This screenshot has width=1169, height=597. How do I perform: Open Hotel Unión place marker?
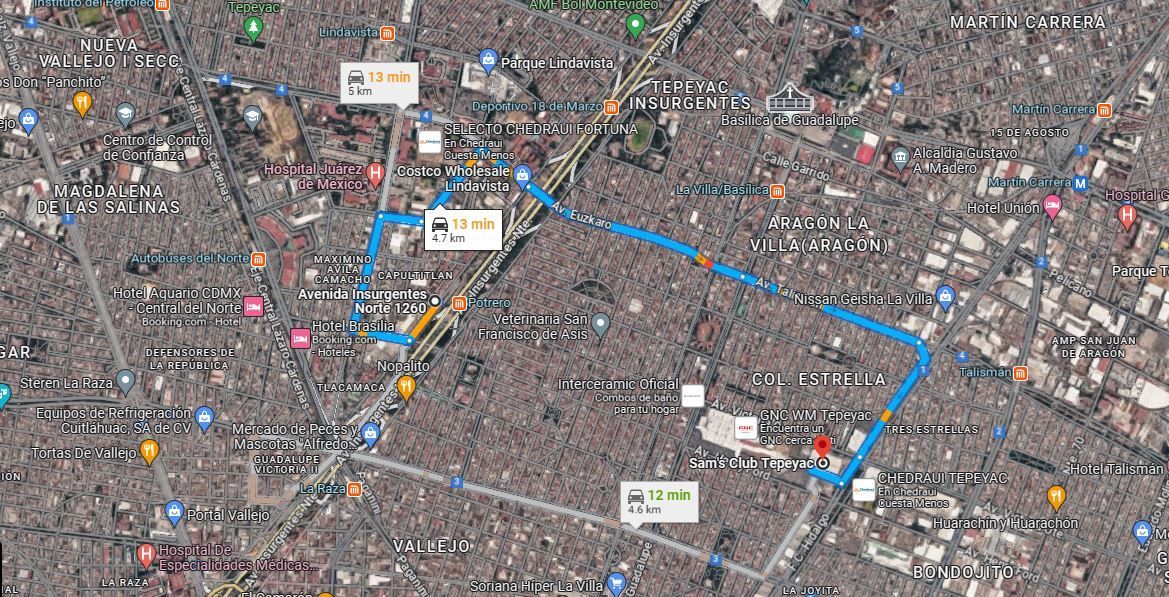[x=1052, y=206]
